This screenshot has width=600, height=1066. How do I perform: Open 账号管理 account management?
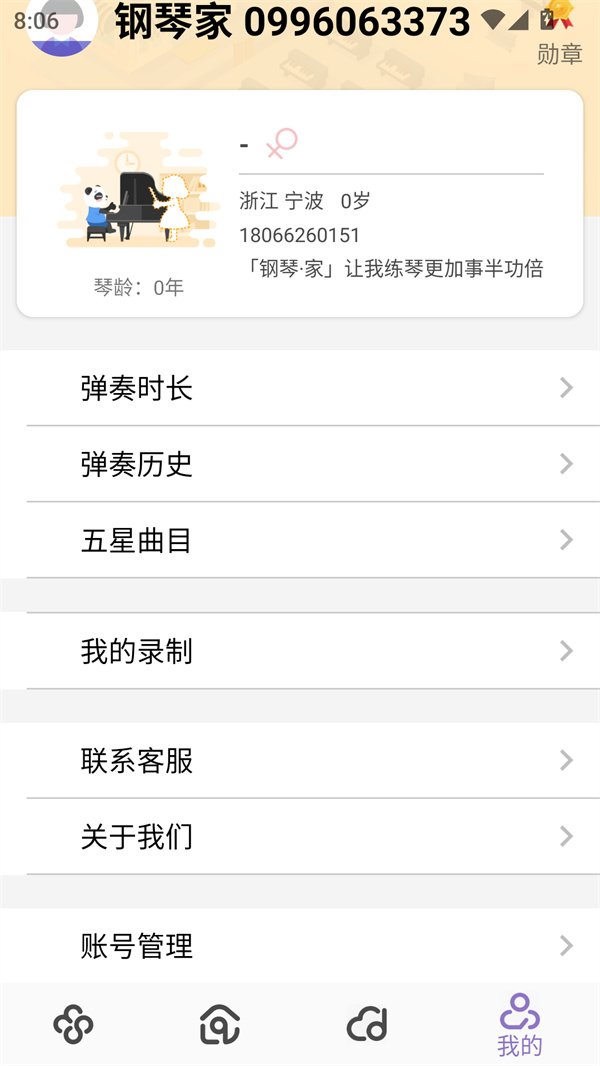300,945
